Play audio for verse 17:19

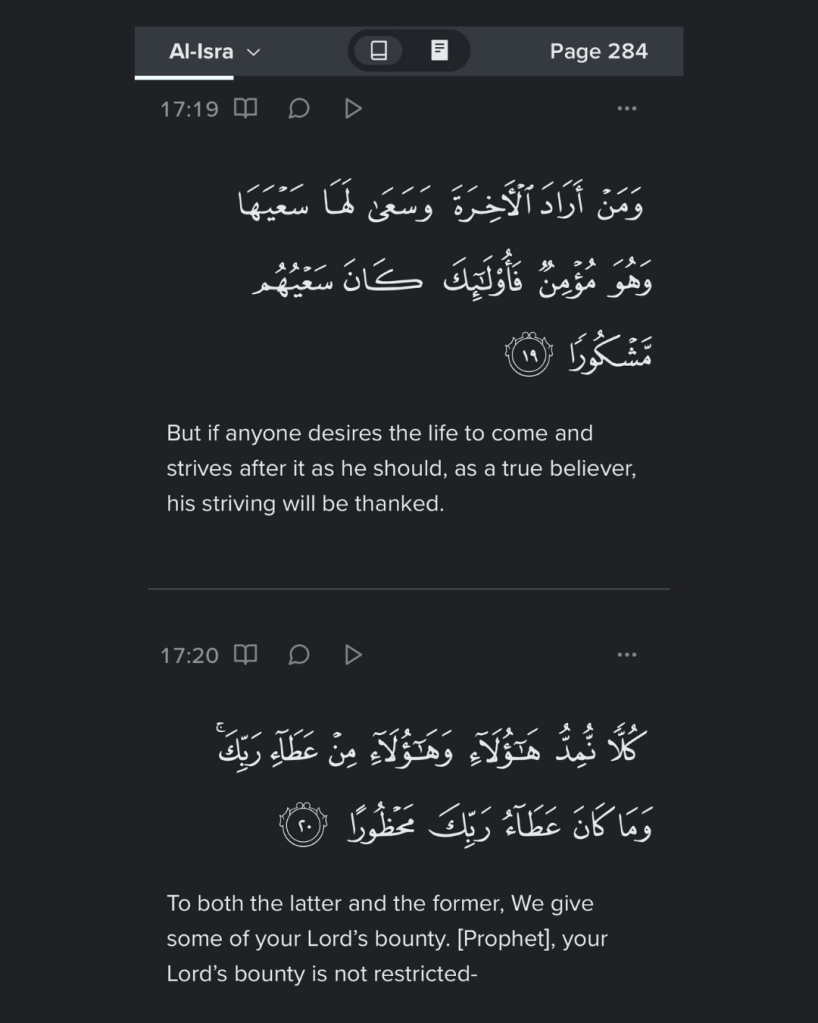click(x=353, y=108)
